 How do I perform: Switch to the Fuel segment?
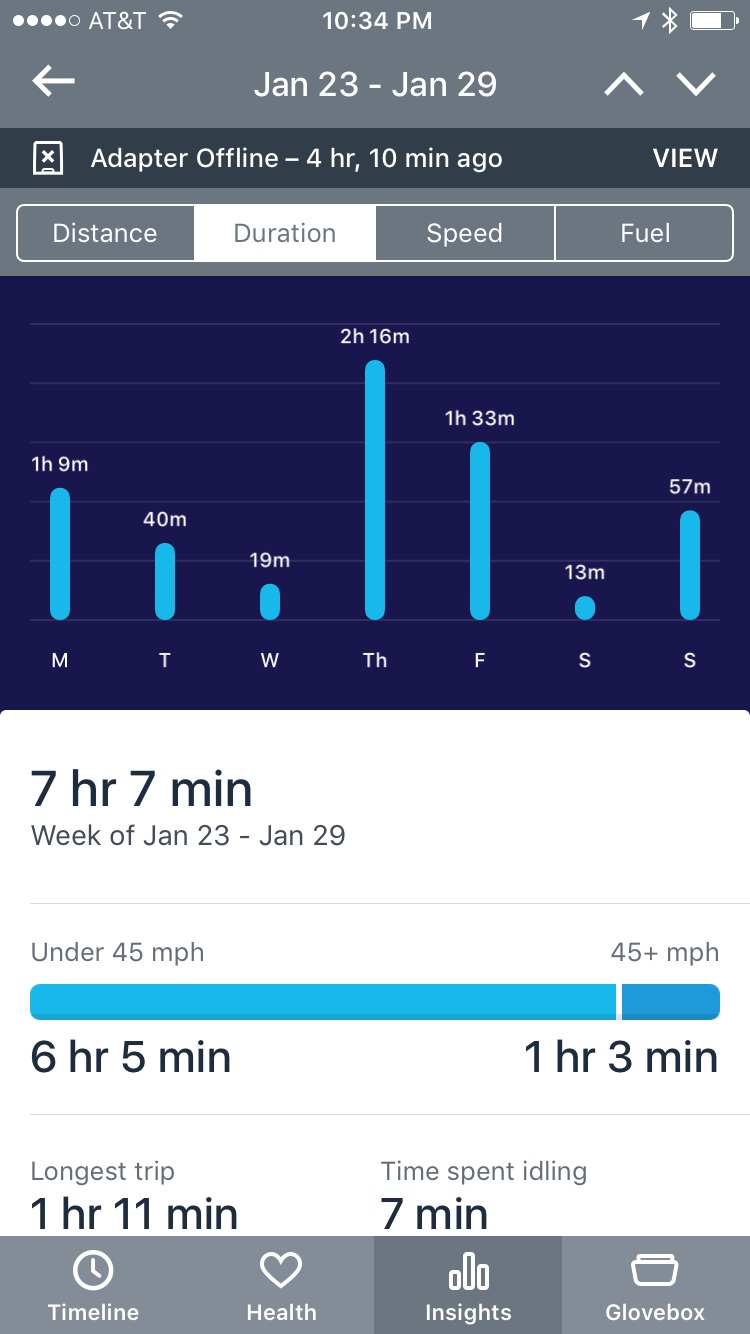coord(645,233)
